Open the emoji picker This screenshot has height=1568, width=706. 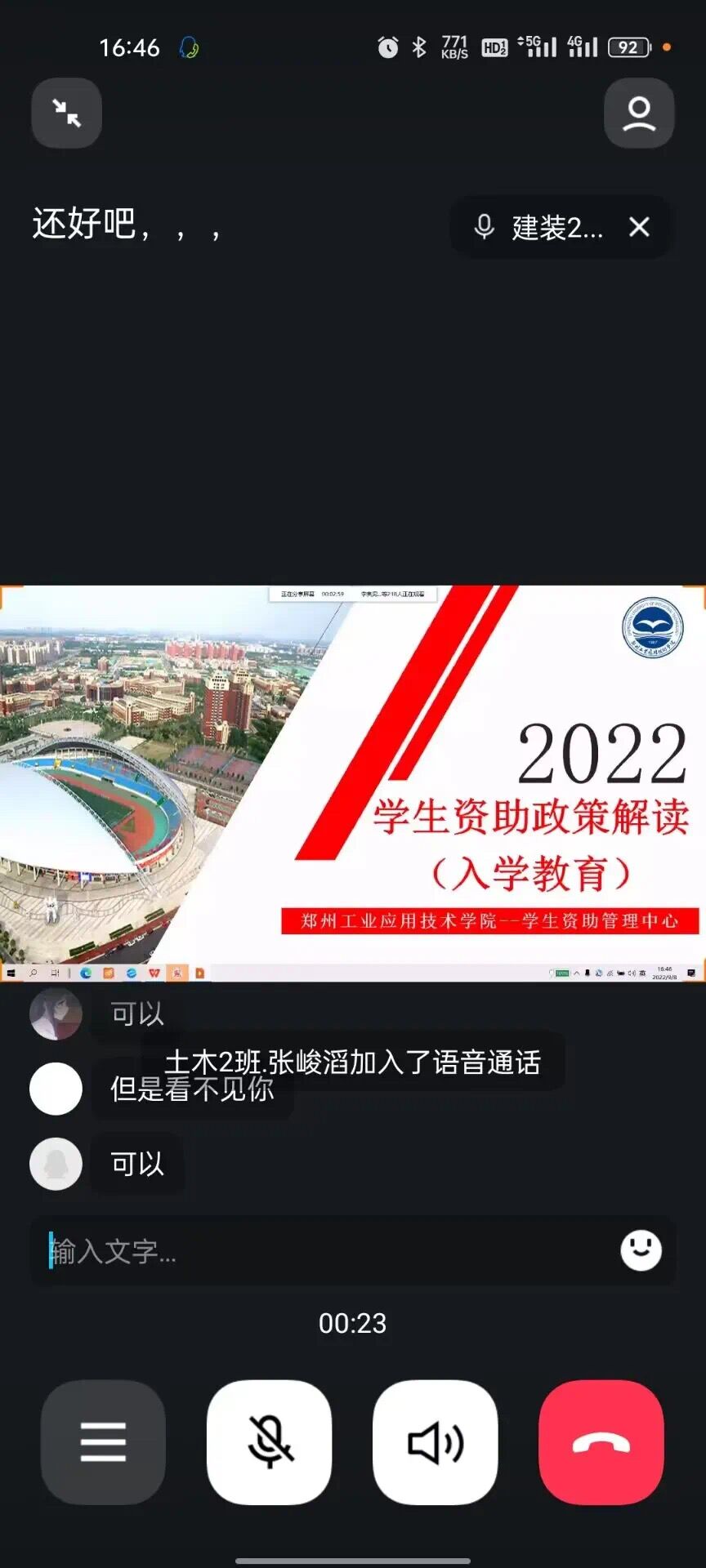point(641,1250)
